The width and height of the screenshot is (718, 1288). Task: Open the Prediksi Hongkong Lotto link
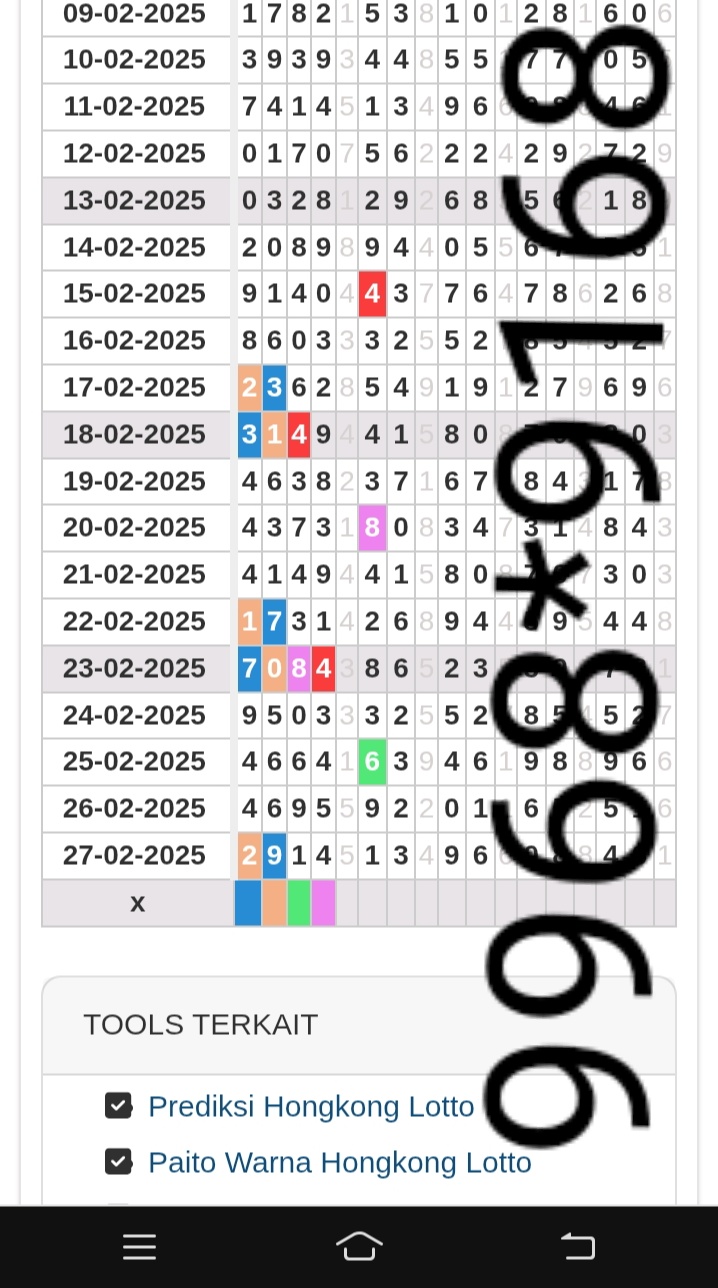(311, 1106)
